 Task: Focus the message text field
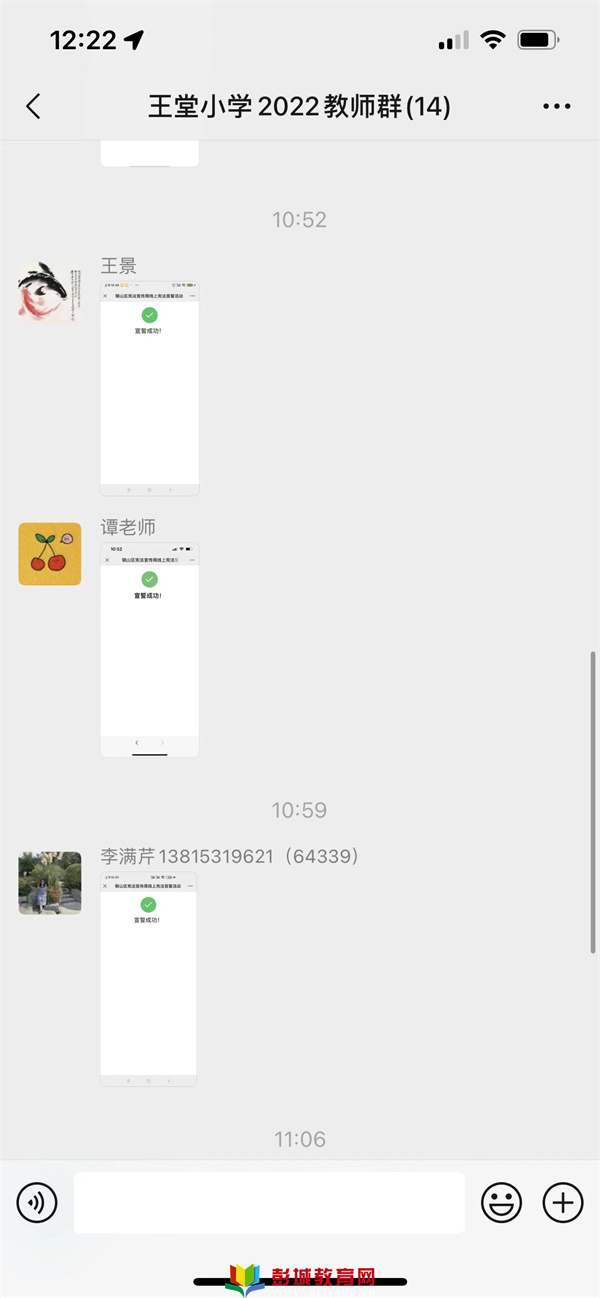click(268, 1202)
